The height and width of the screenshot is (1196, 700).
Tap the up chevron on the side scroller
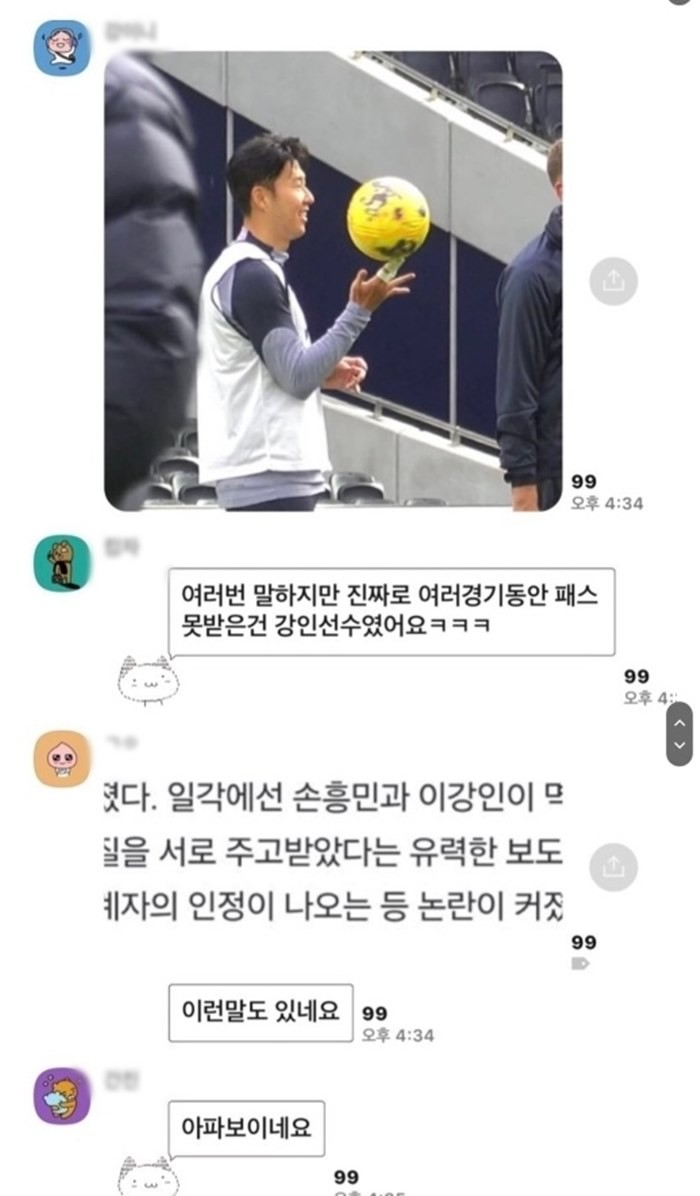679,722
